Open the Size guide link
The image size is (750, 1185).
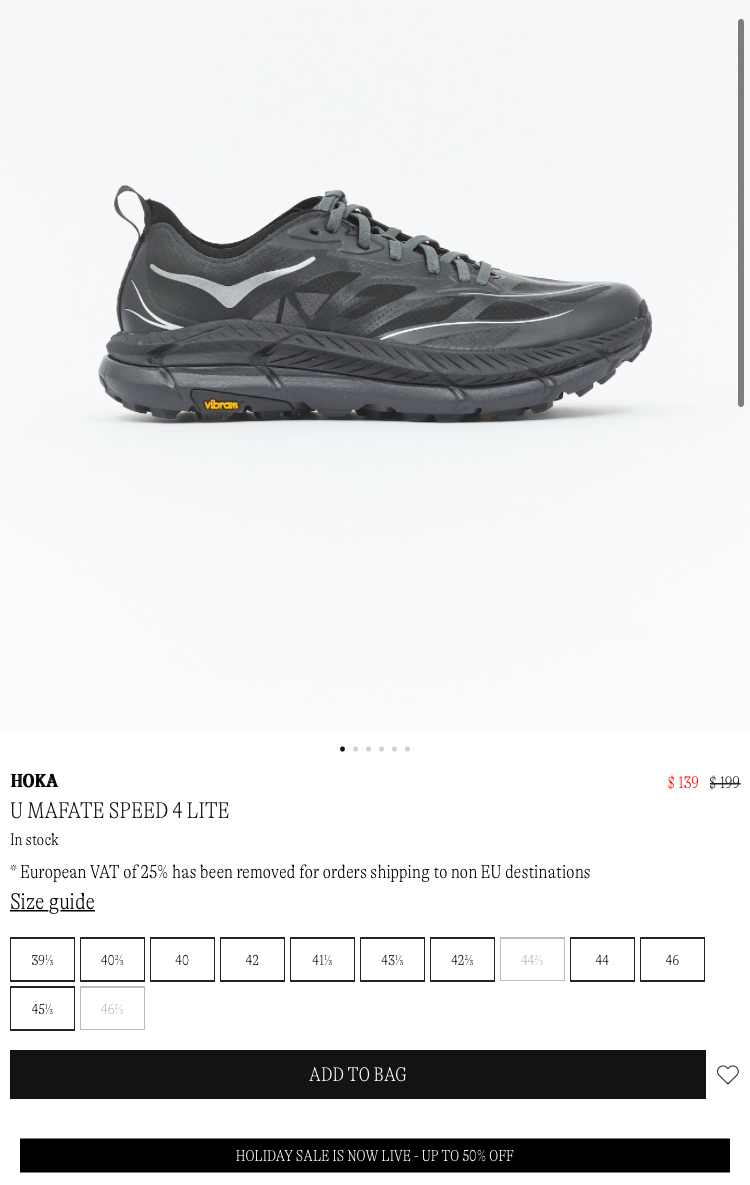52,902
